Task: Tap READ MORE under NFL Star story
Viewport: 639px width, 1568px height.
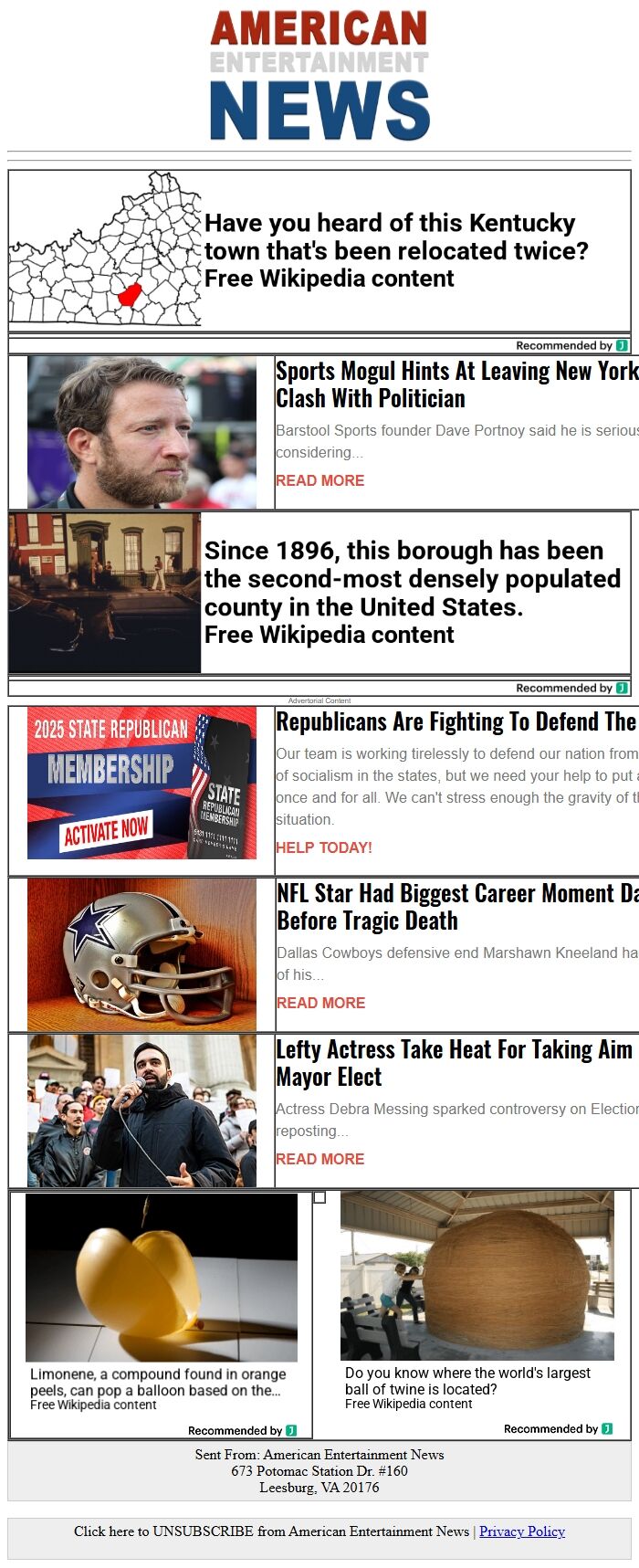Action: pos(320,1003)
